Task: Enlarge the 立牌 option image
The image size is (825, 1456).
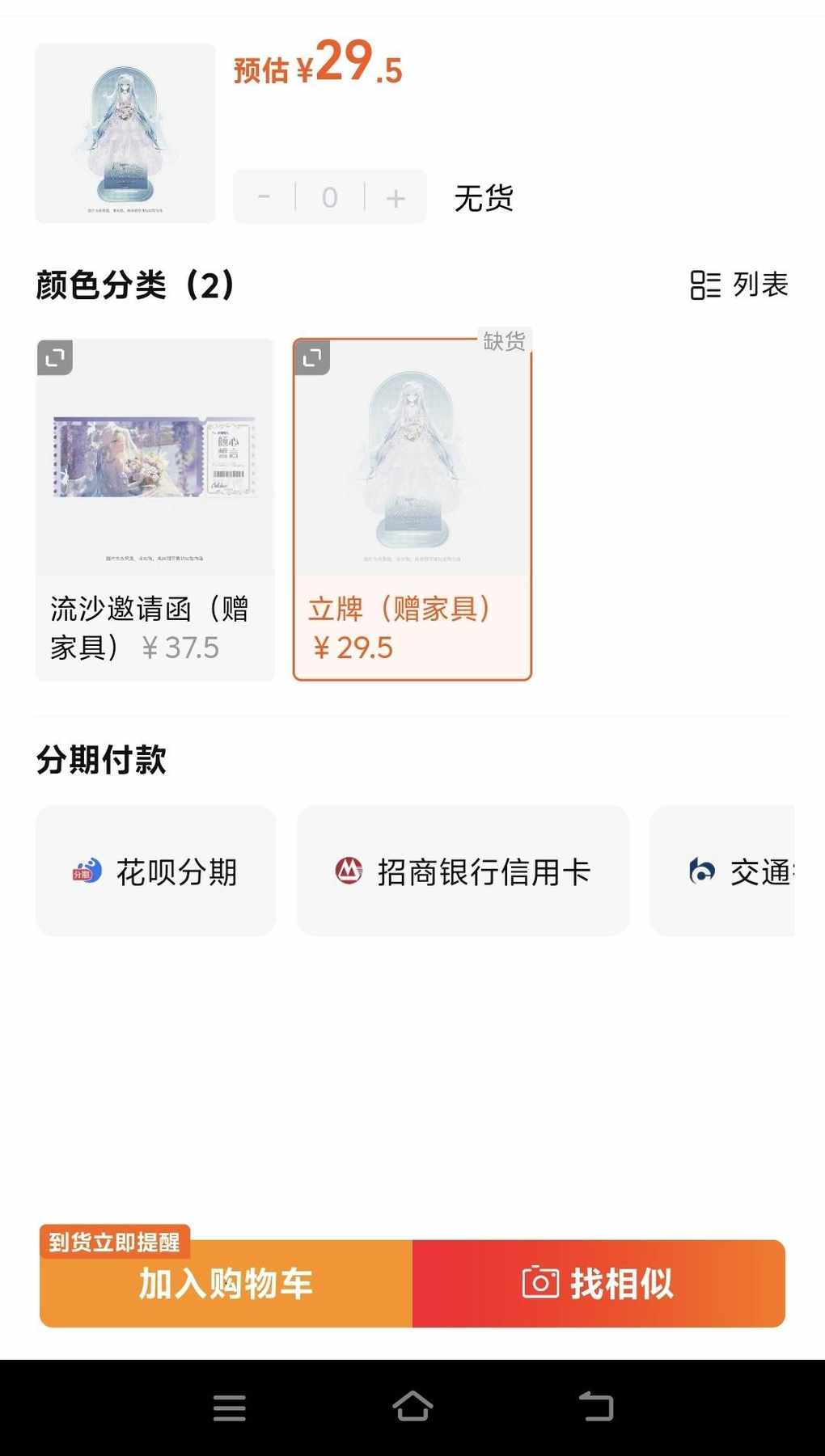Action: coord(312,357)
